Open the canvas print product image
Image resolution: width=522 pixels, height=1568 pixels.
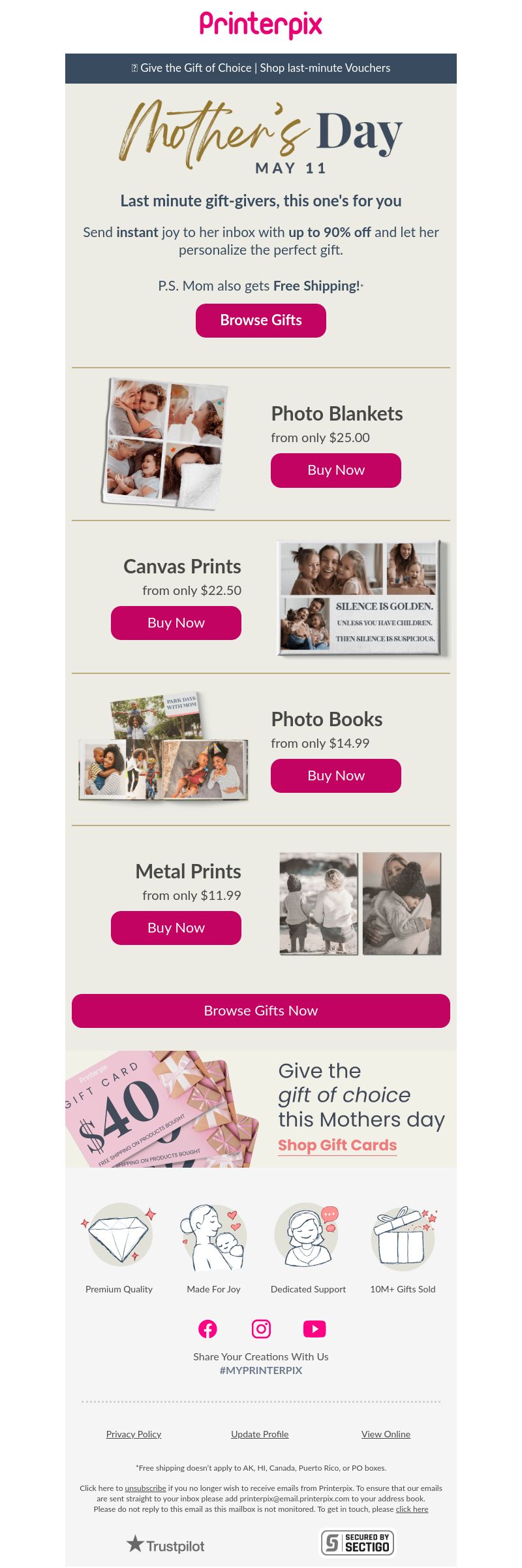pyautogui.click(x=362, y=598)
